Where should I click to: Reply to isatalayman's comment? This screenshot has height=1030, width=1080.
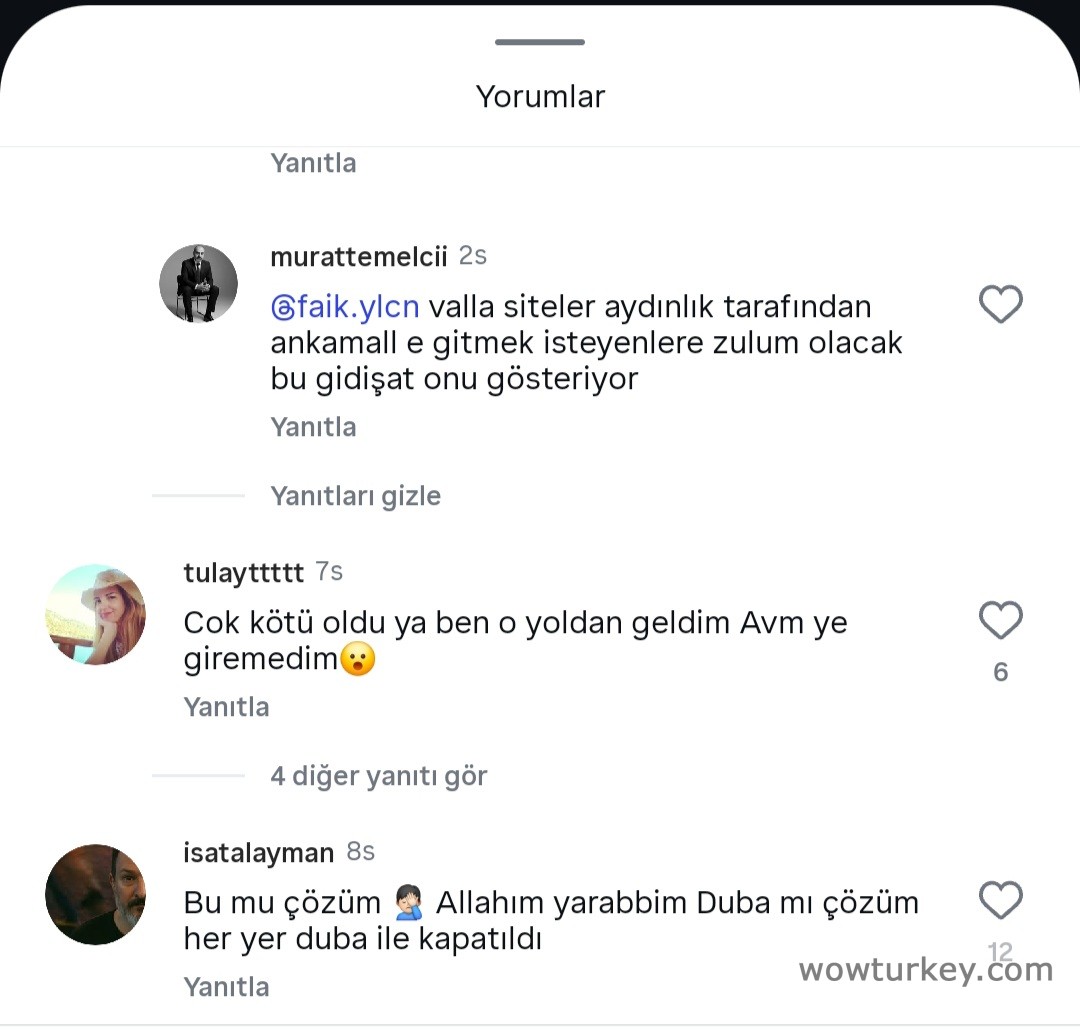(x=226, y=987)
